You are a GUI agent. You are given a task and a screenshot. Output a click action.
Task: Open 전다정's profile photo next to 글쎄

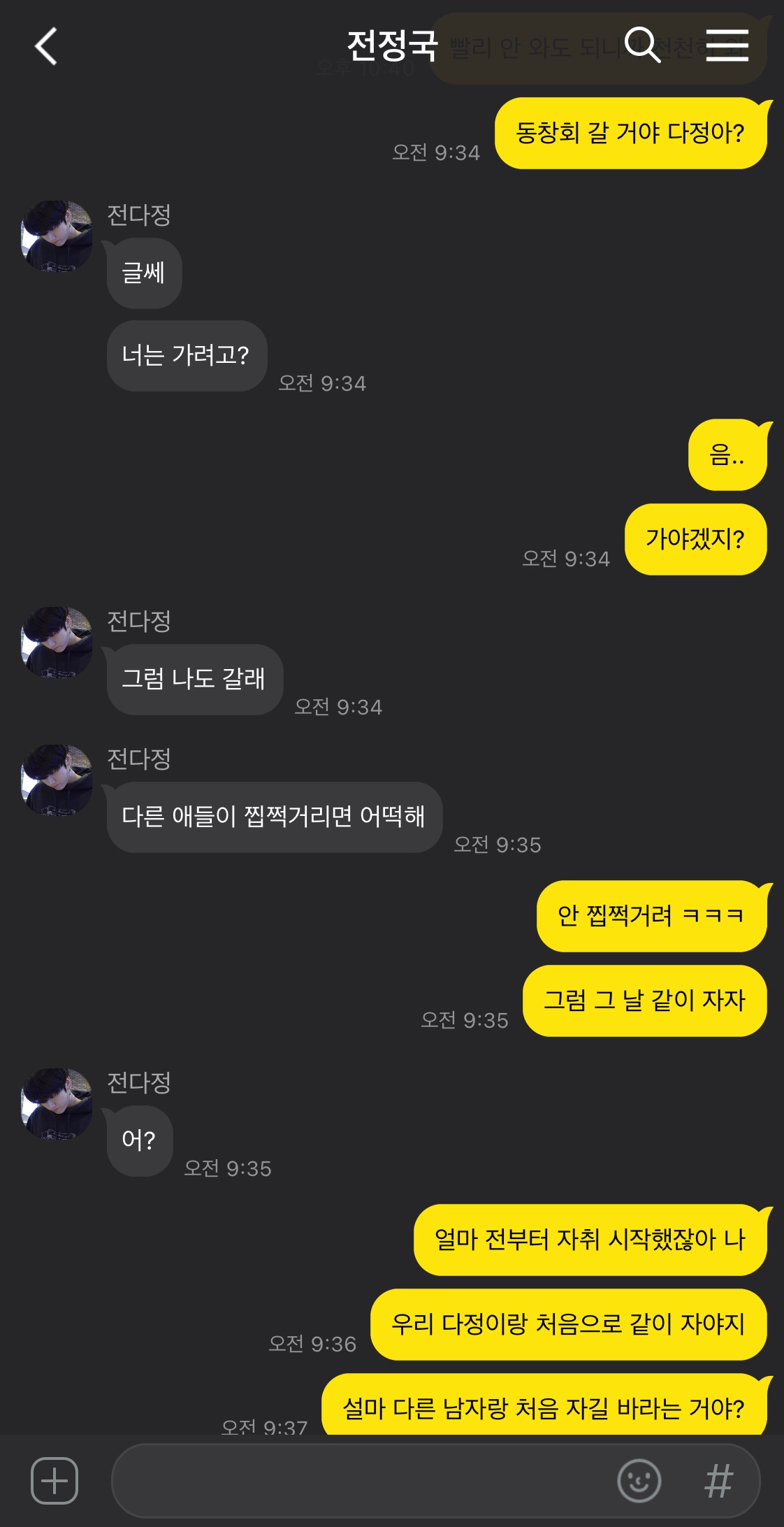[57, 236]
